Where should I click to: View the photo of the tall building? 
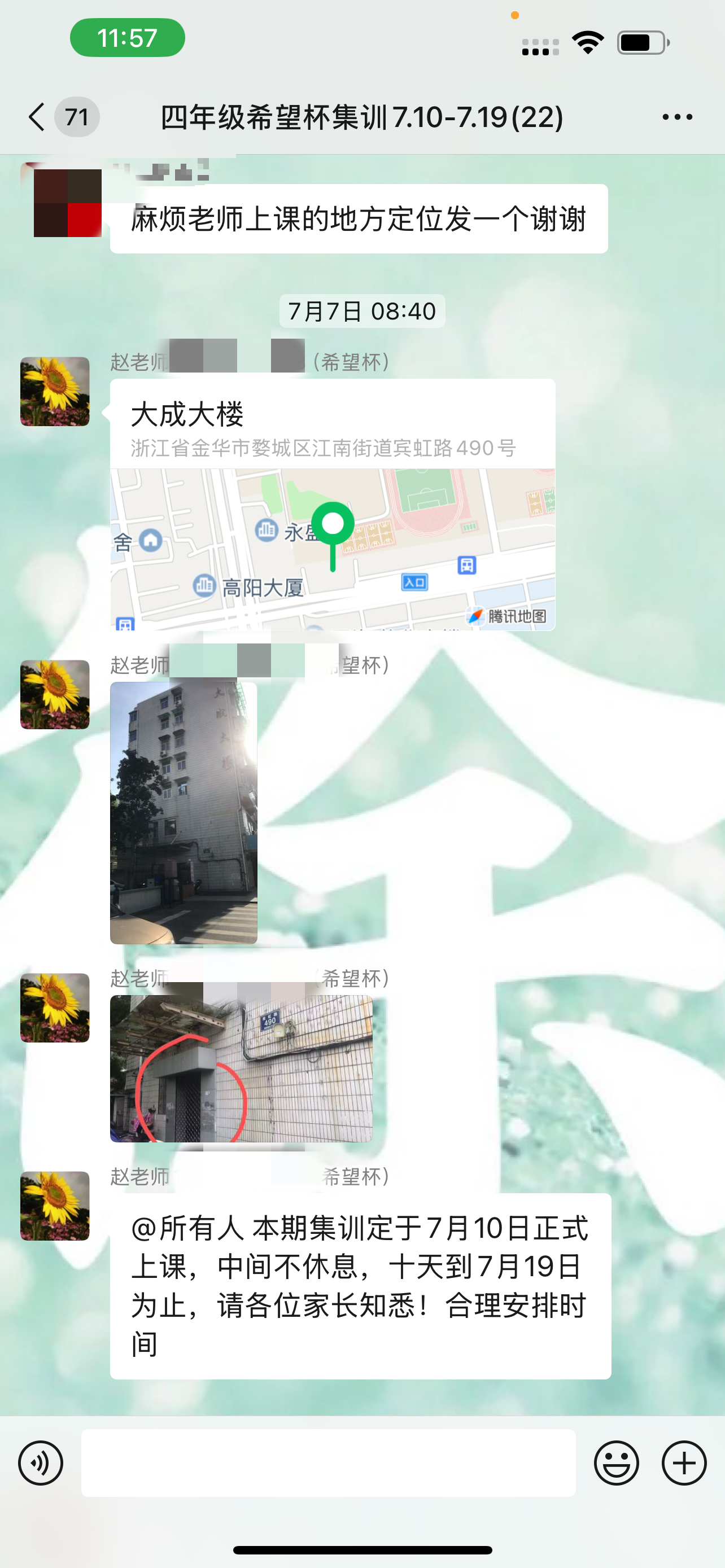(x=184, y=813)
